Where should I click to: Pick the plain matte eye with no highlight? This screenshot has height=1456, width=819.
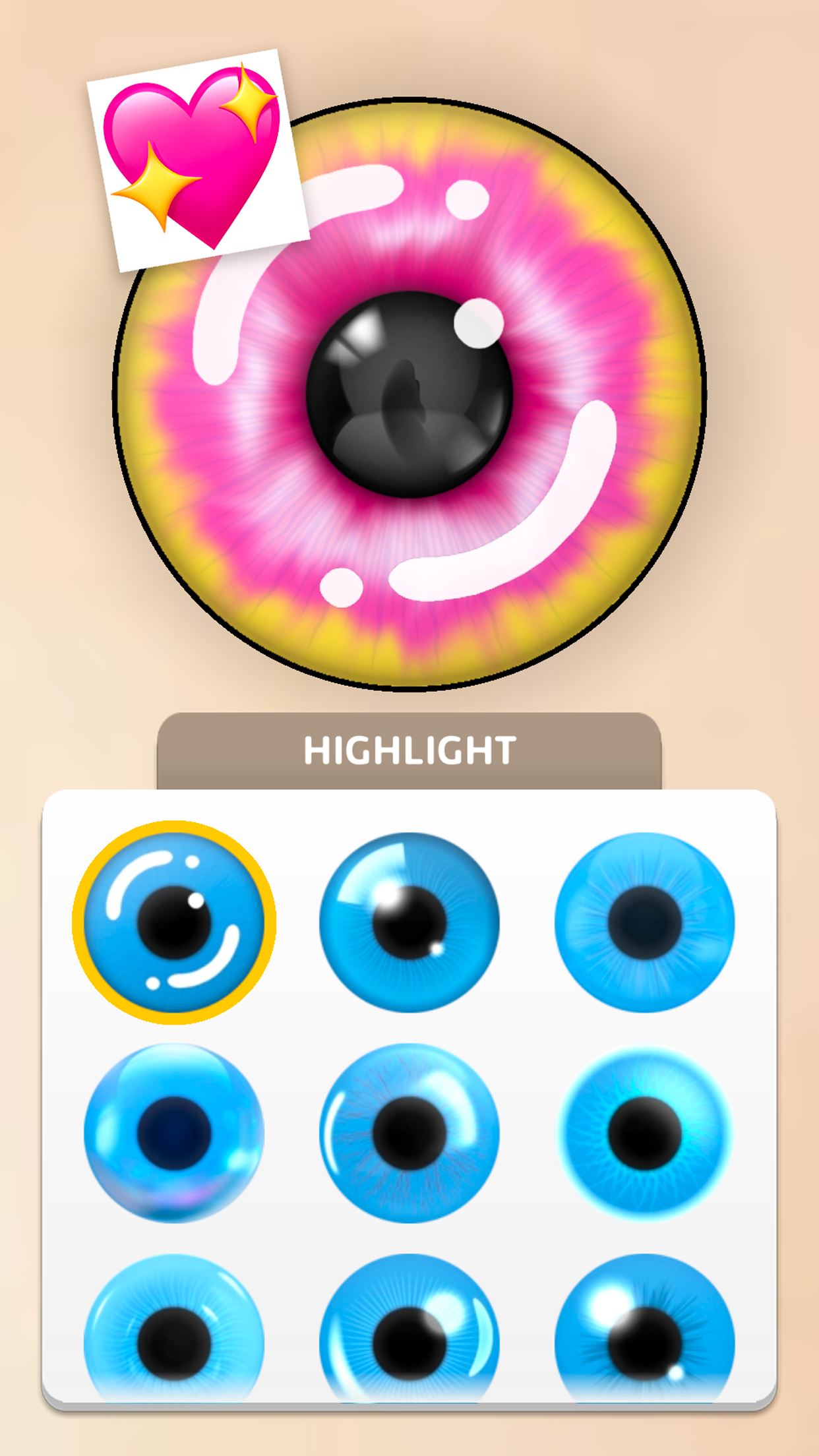(644, 923)
